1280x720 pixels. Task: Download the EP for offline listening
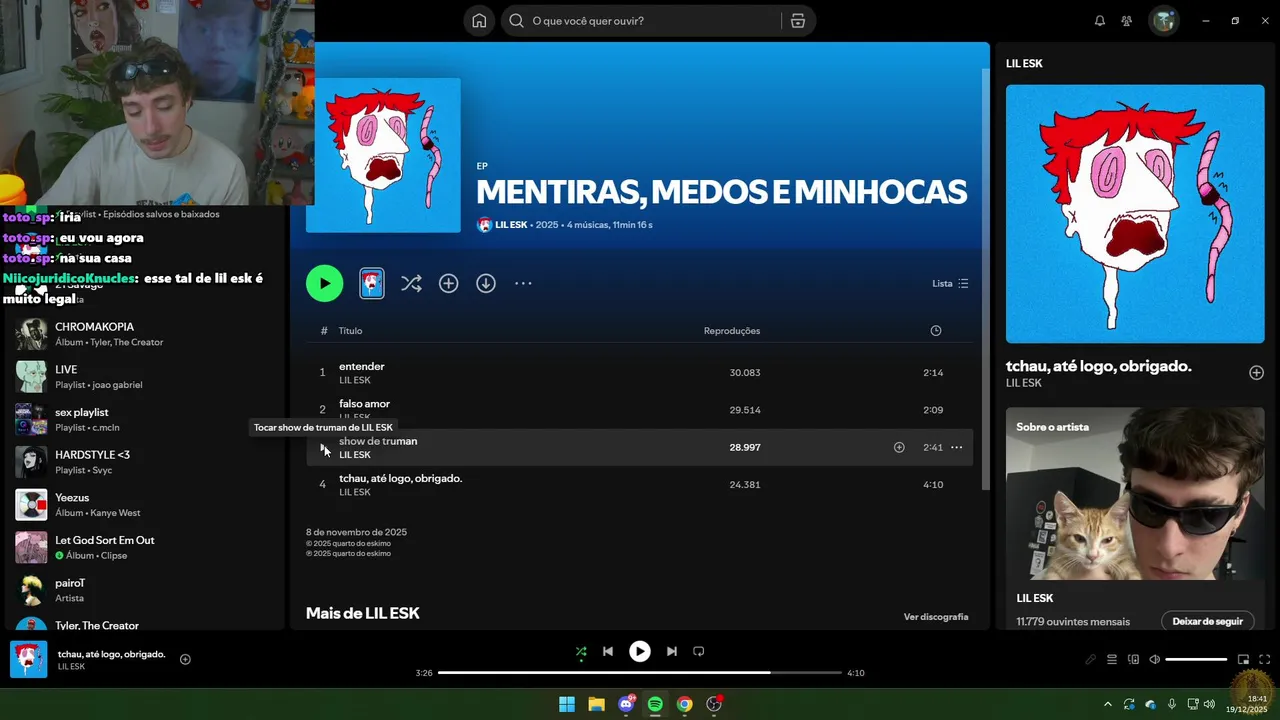pos(486,284)
